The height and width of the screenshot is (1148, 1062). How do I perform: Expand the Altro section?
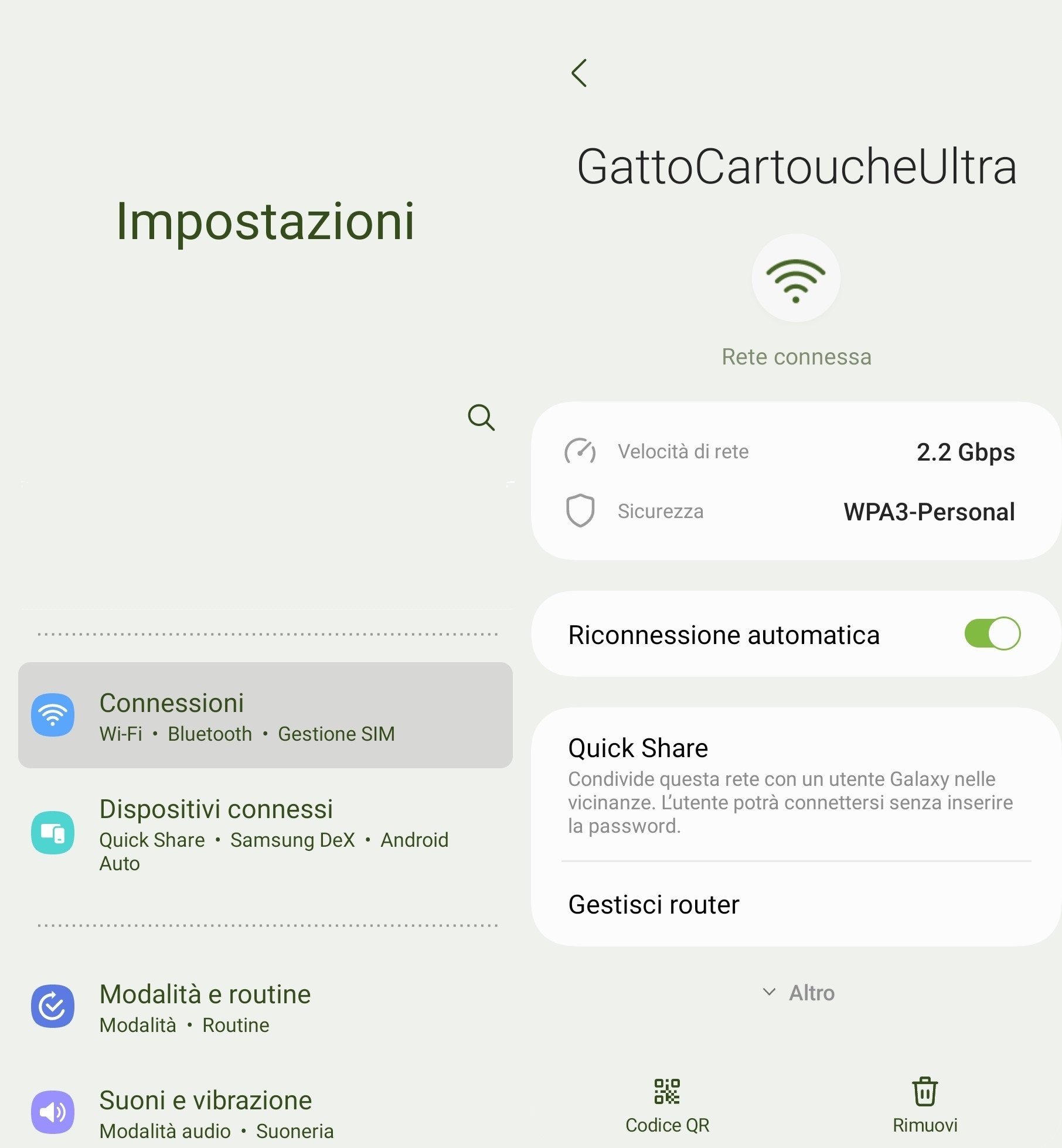(x=799, y=993)
